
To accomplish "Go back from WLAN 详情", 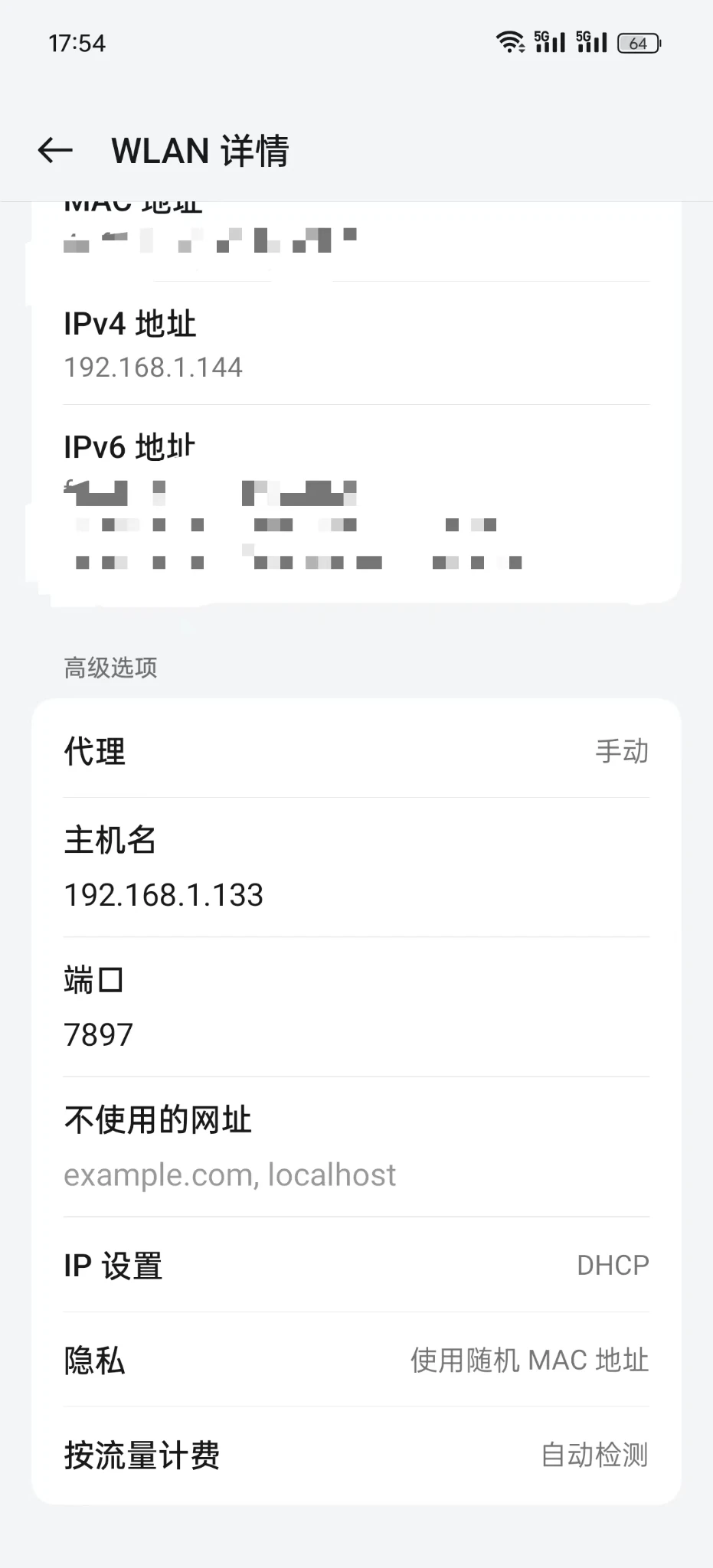I will 55,150.
